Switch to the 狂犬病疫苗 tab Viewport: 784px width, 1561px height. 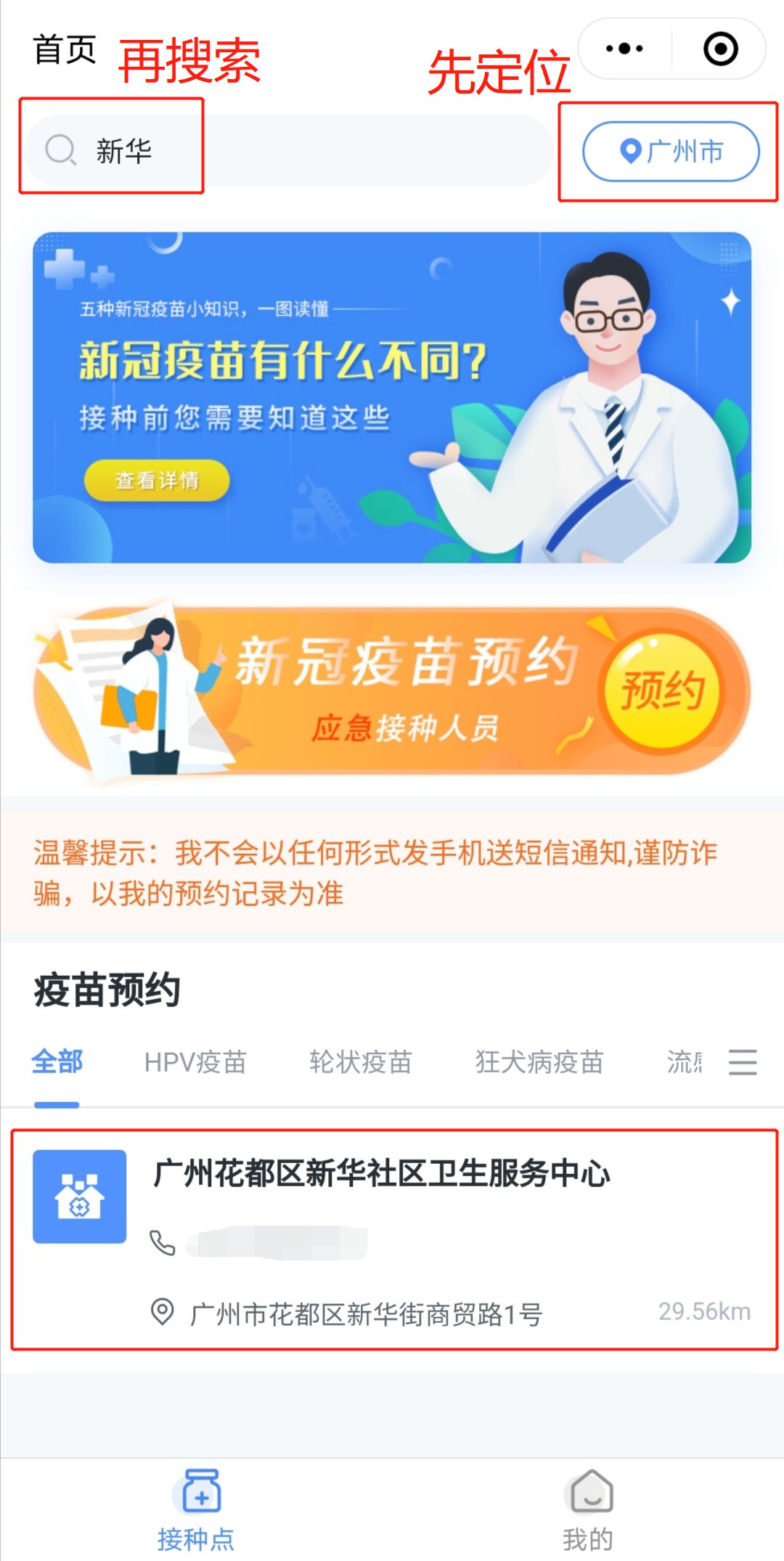pos(539,1062)
